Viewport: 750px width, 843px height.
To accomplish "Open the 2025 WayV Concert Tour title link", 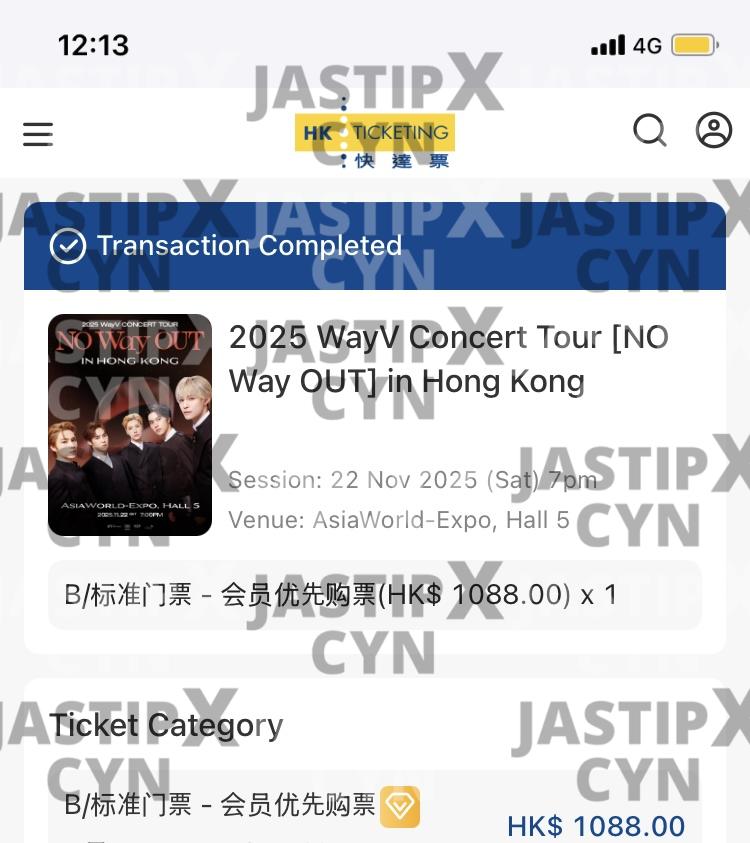I will point(447,359).
